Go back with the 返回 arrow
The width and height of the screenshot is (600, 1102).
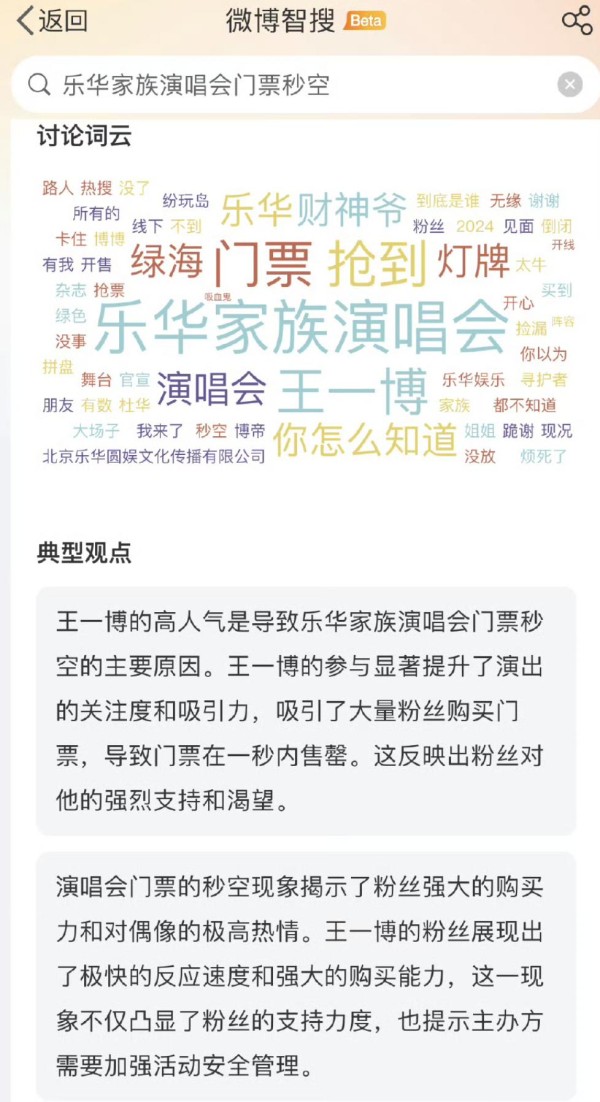click(x=52, y=20)
